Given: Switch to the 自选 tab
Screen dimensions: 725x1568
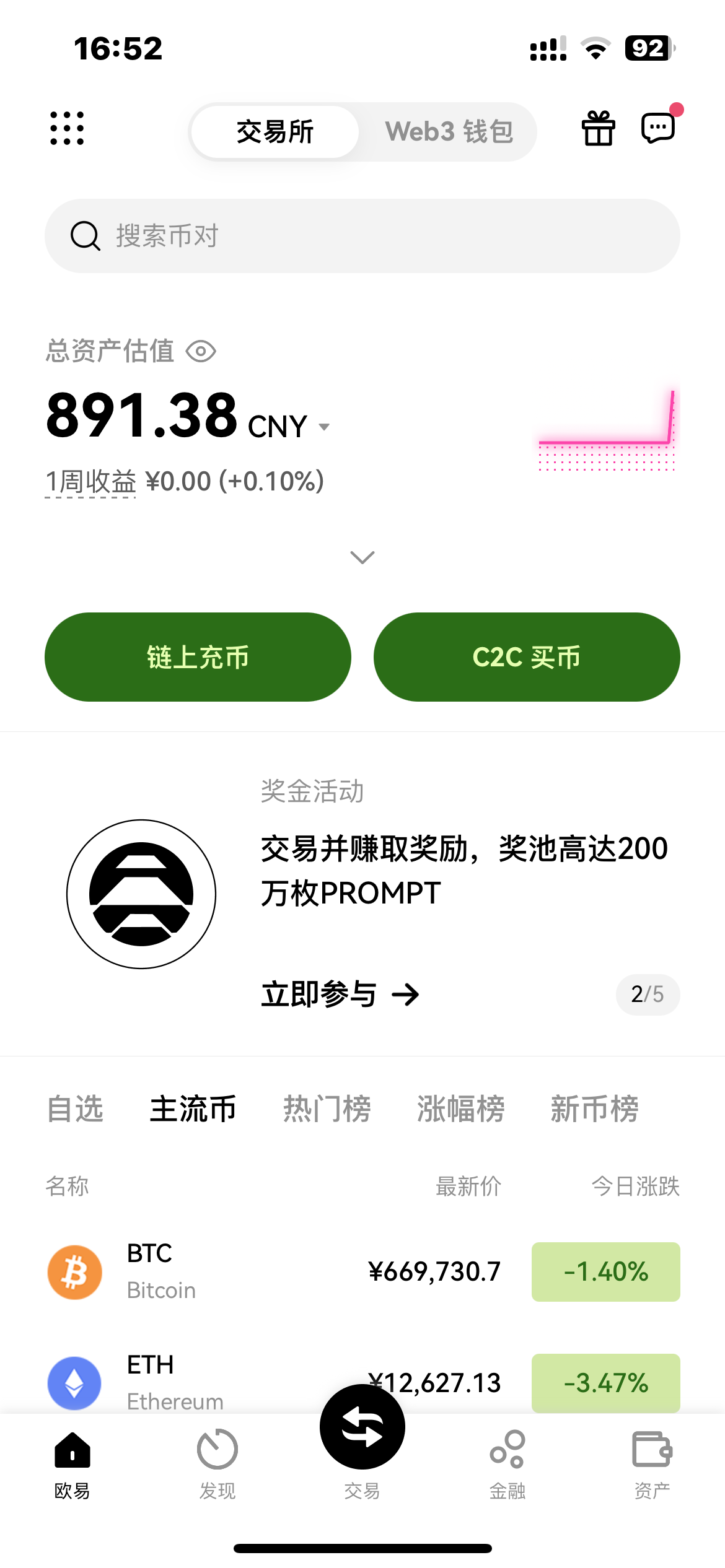Looking at the screenshot, I should point(75,1108).
